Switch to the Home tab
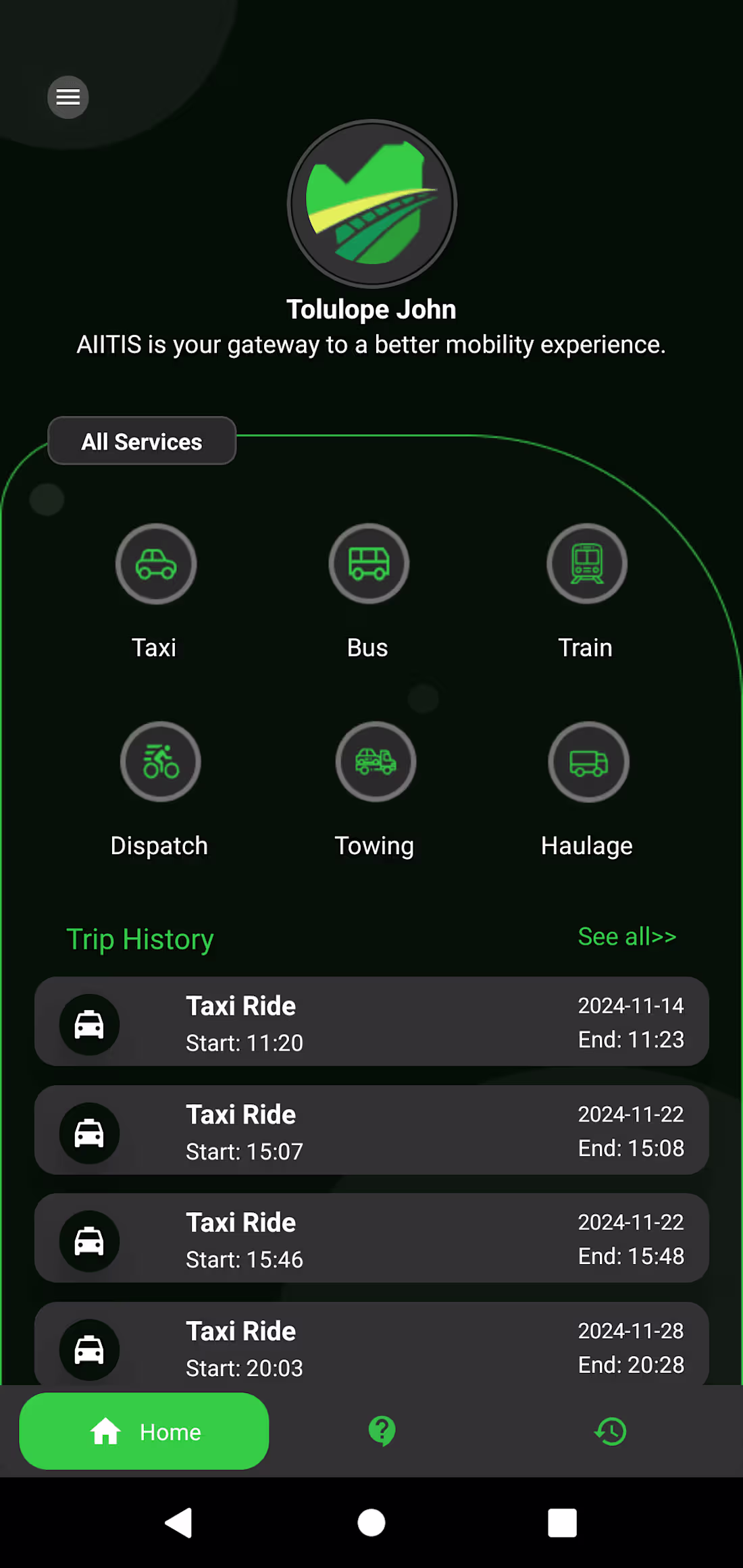743x1568 pixels. [144, 1432]
